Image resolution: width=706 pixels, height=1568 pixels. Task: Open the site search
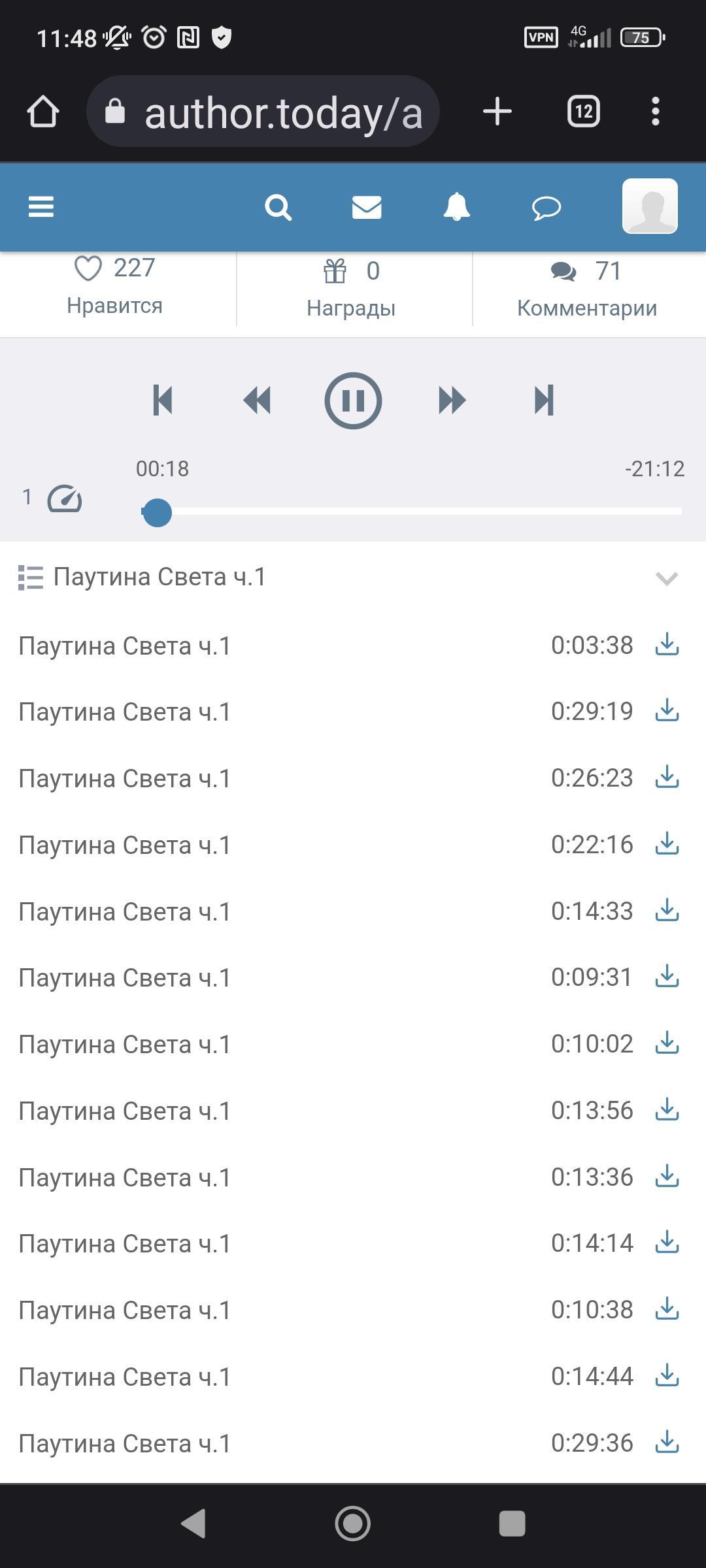(278, 208)
